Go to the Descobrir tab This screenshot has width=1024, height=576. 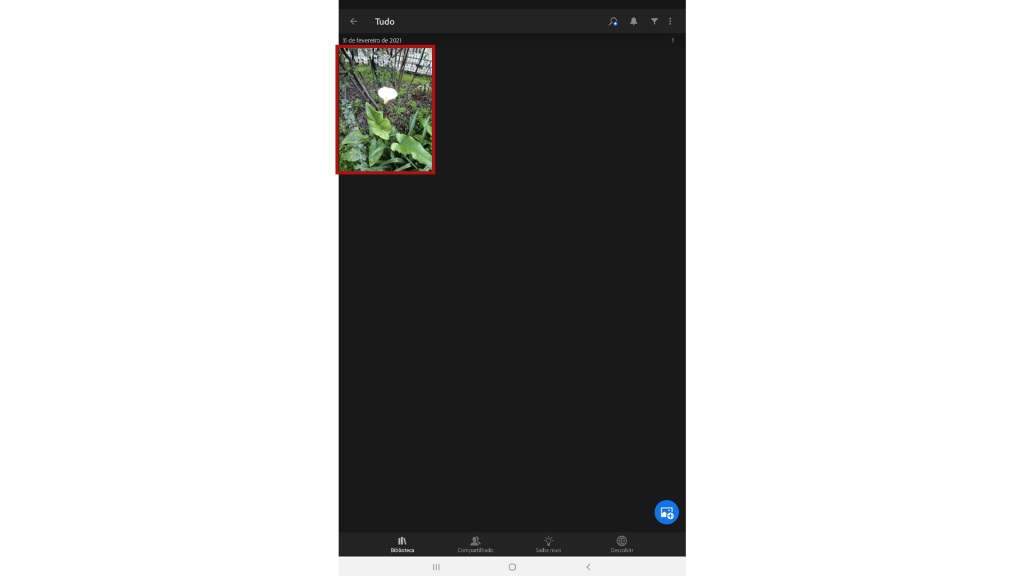coord(621,544)
